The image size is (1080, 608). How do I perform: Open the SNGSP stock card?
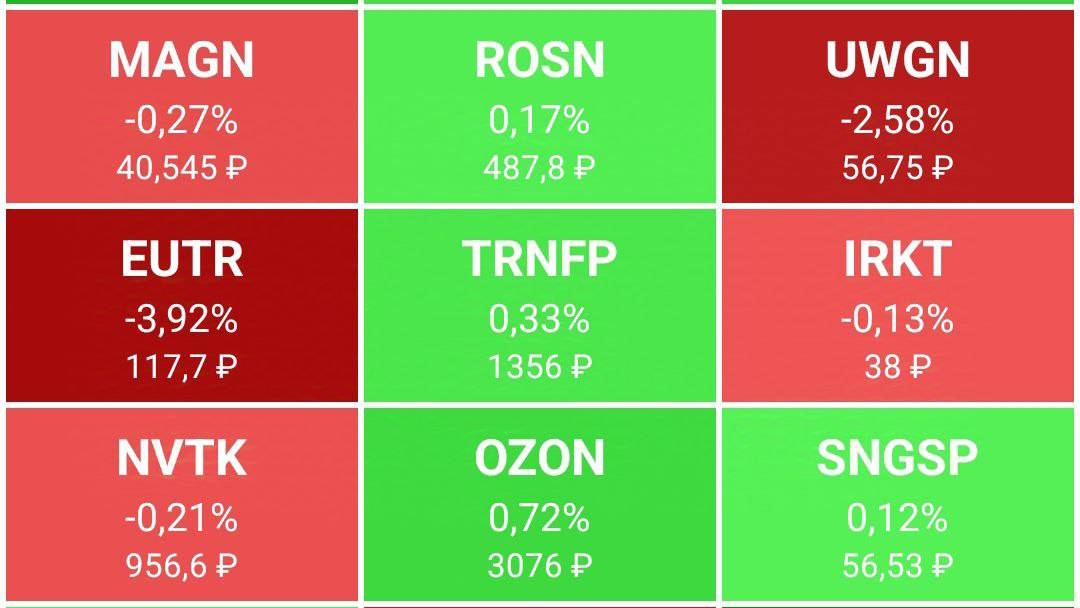pos(897,503)
